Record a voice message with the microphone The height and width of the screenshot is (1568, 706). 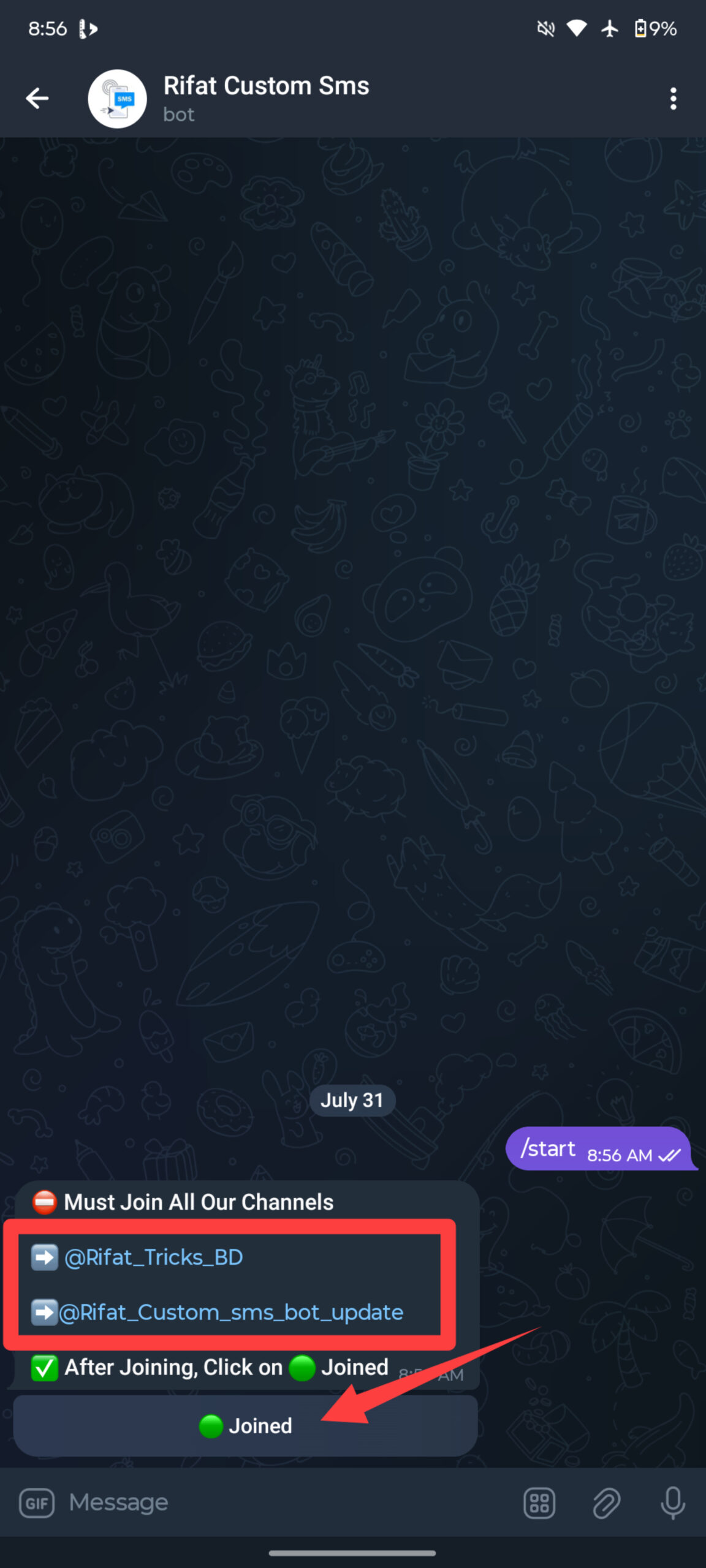[x=672, y=1503]
